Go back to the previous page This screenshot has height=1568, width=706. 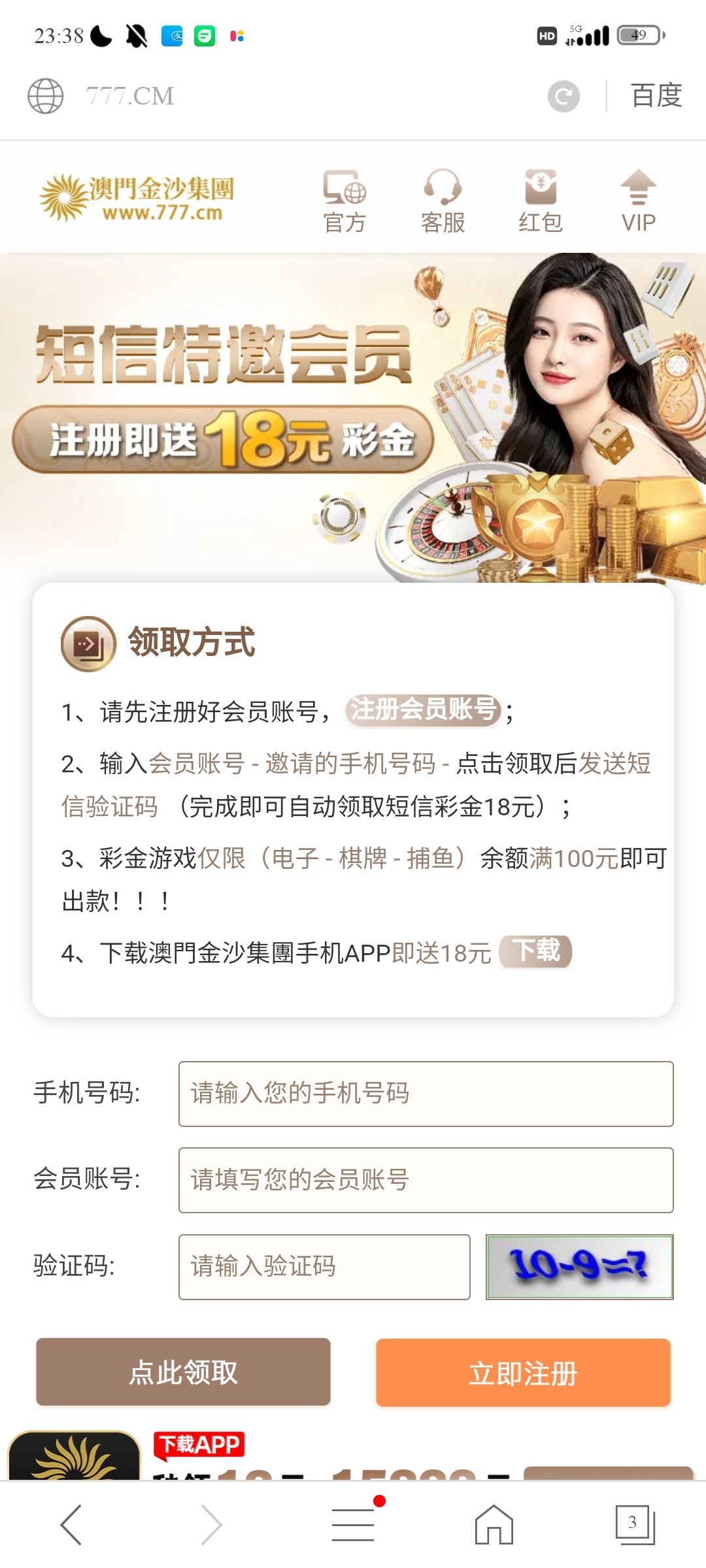pyautogui.click(x=71, y=1524)
